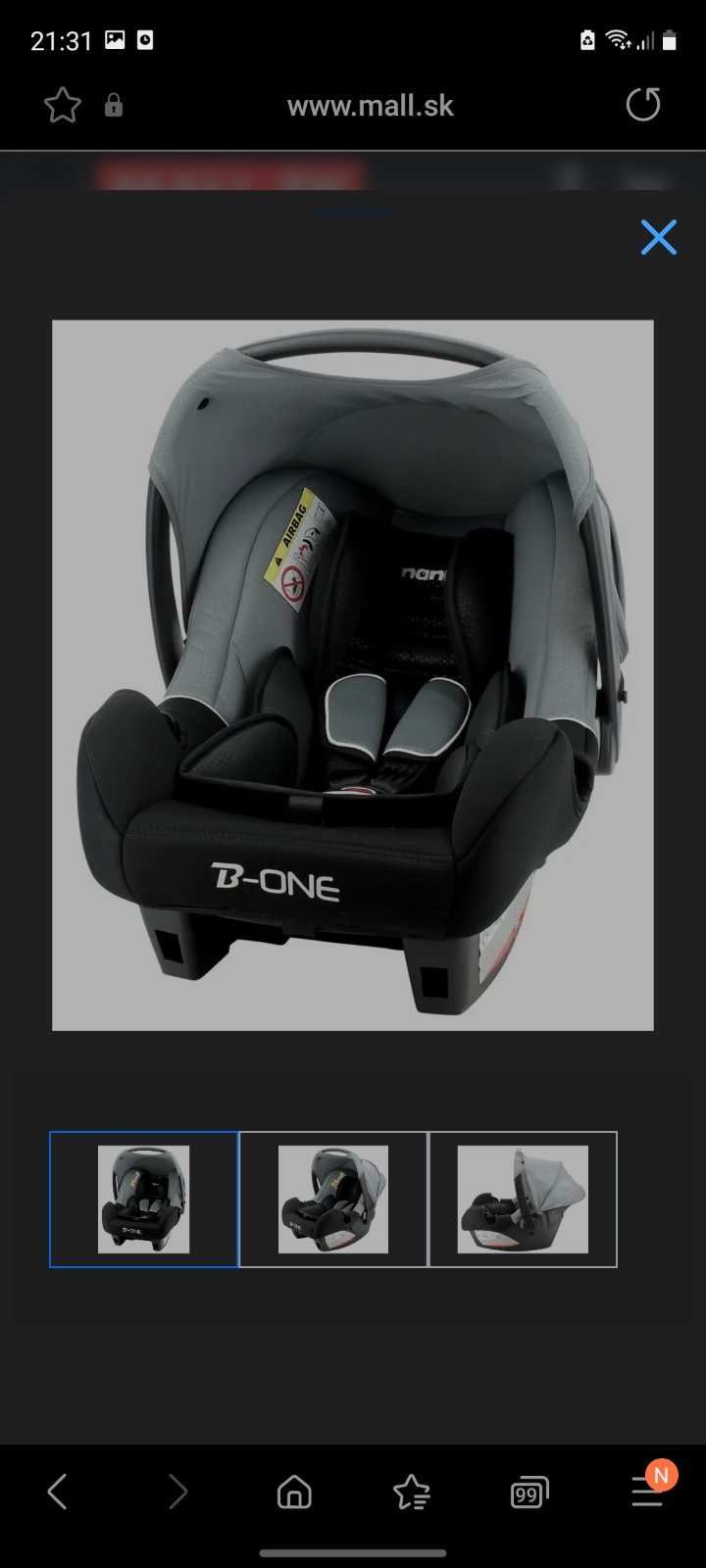Reload the mall.sk page
This screenshot has height=1568, width=706.
click(643, 105)
